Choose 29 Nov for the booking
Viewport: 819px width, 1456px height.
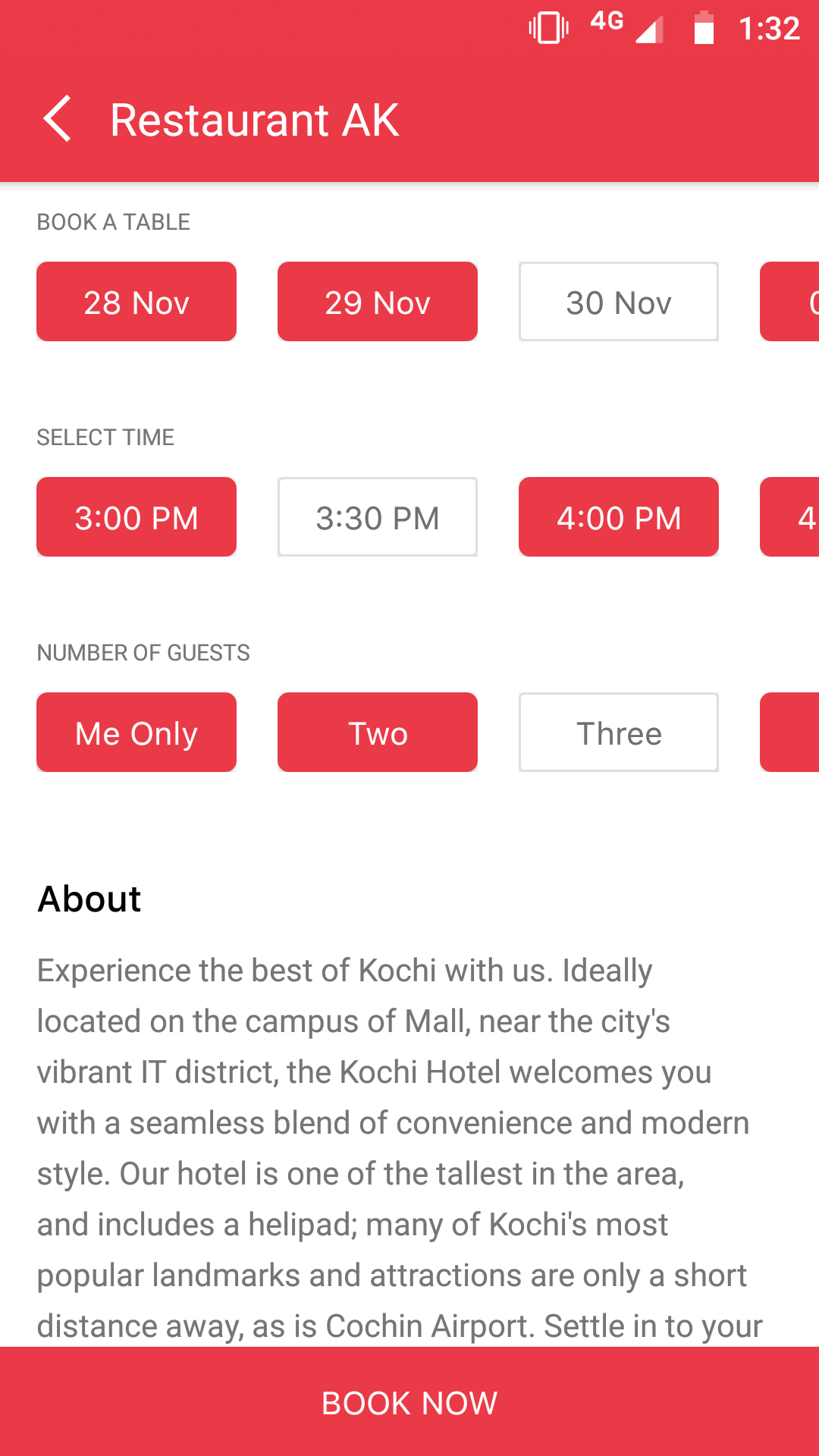pos(378,302)
